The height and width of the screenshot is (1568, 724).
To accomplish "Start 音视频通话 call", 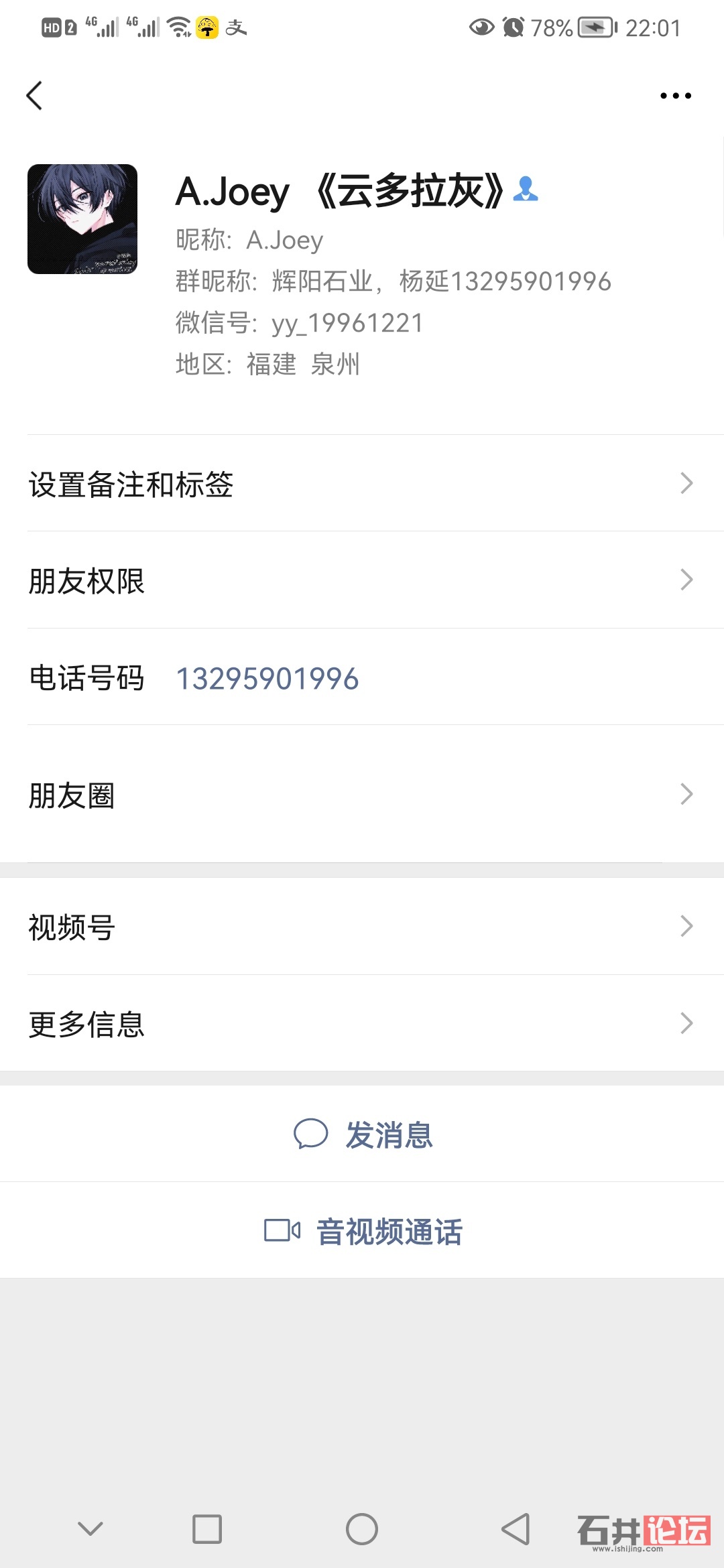I will point(362,1230).
